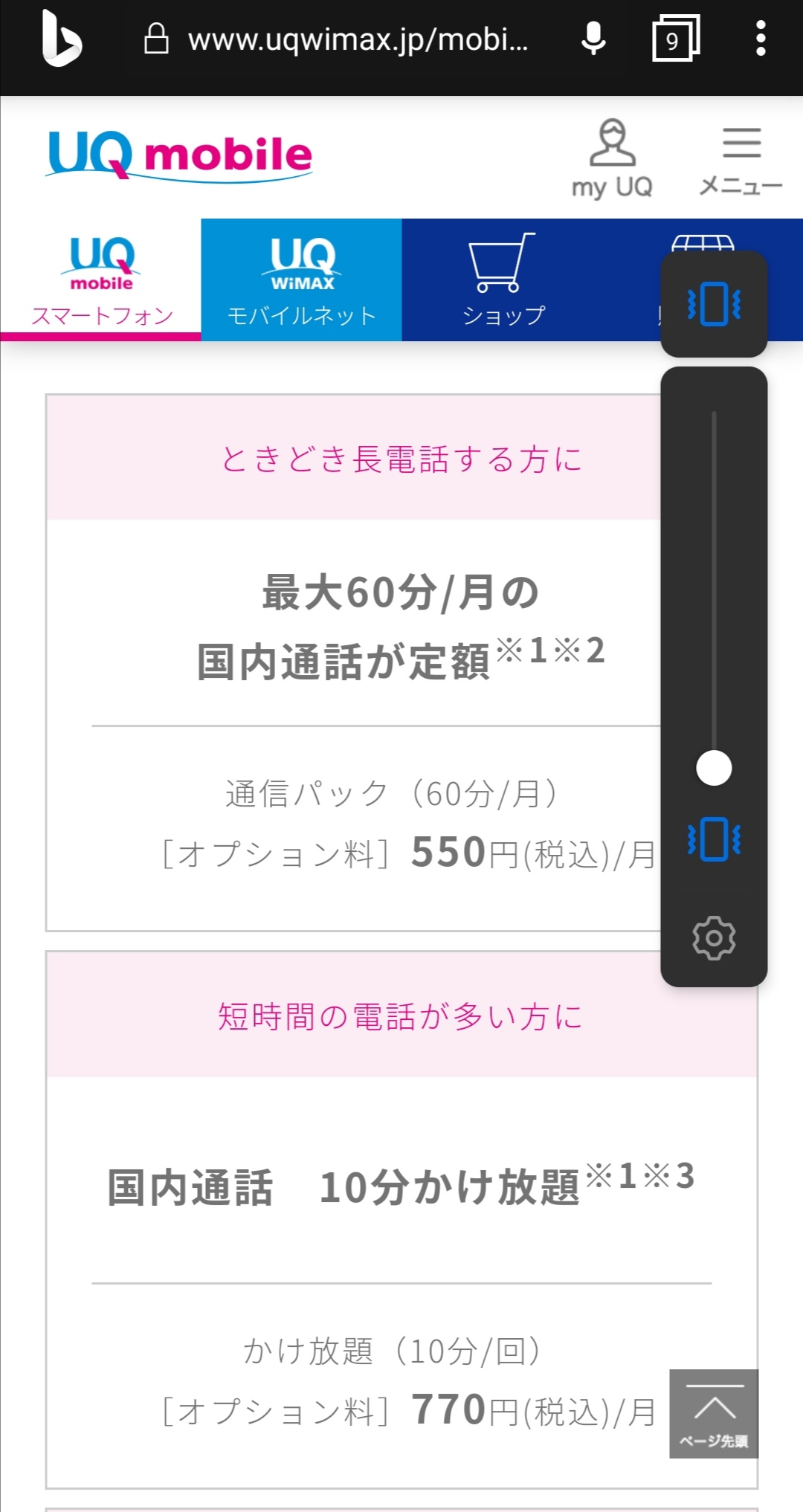Tap the Bing logo in browser bar
Screen dimensions: 803x1512
62,39
